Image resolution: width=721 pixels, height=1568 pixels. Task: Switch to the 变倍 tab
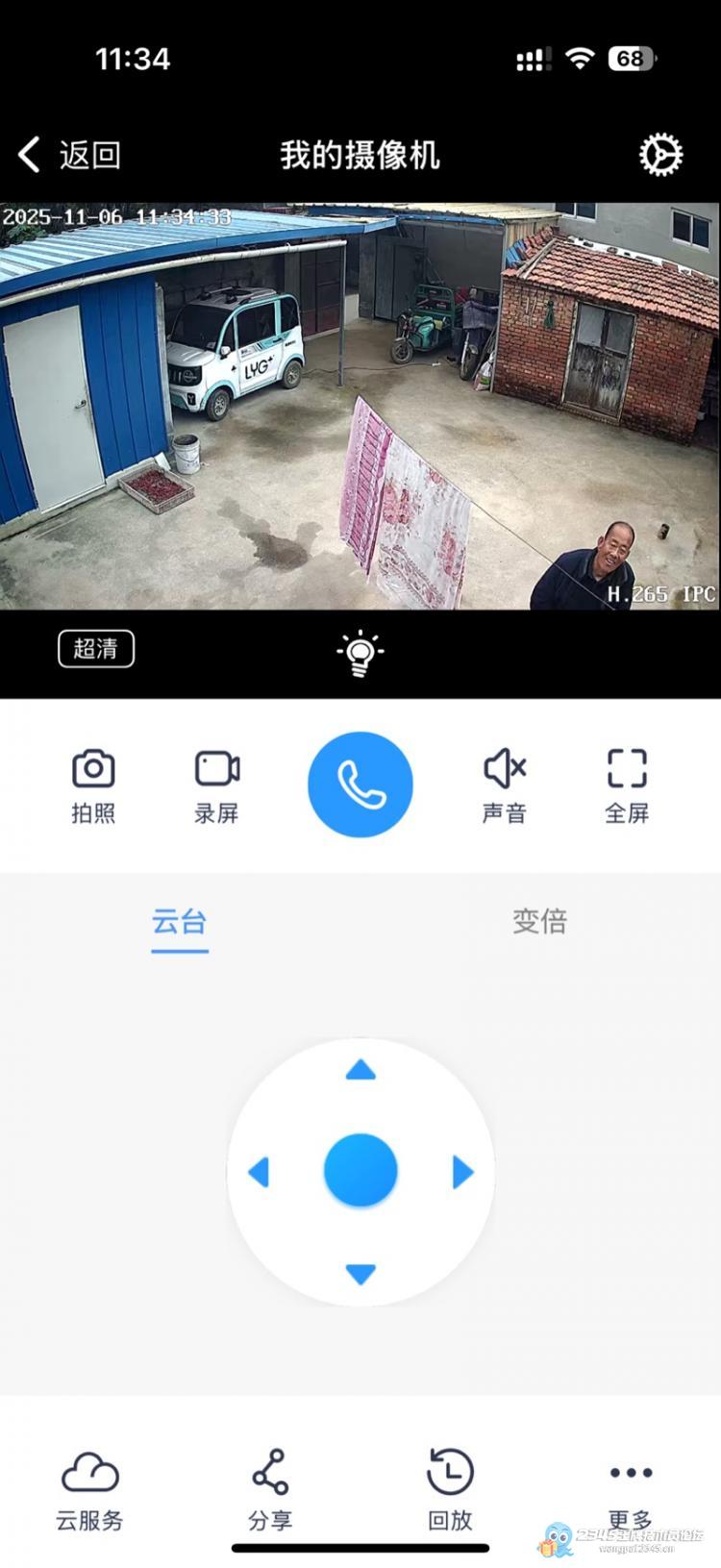coord(539,922)
